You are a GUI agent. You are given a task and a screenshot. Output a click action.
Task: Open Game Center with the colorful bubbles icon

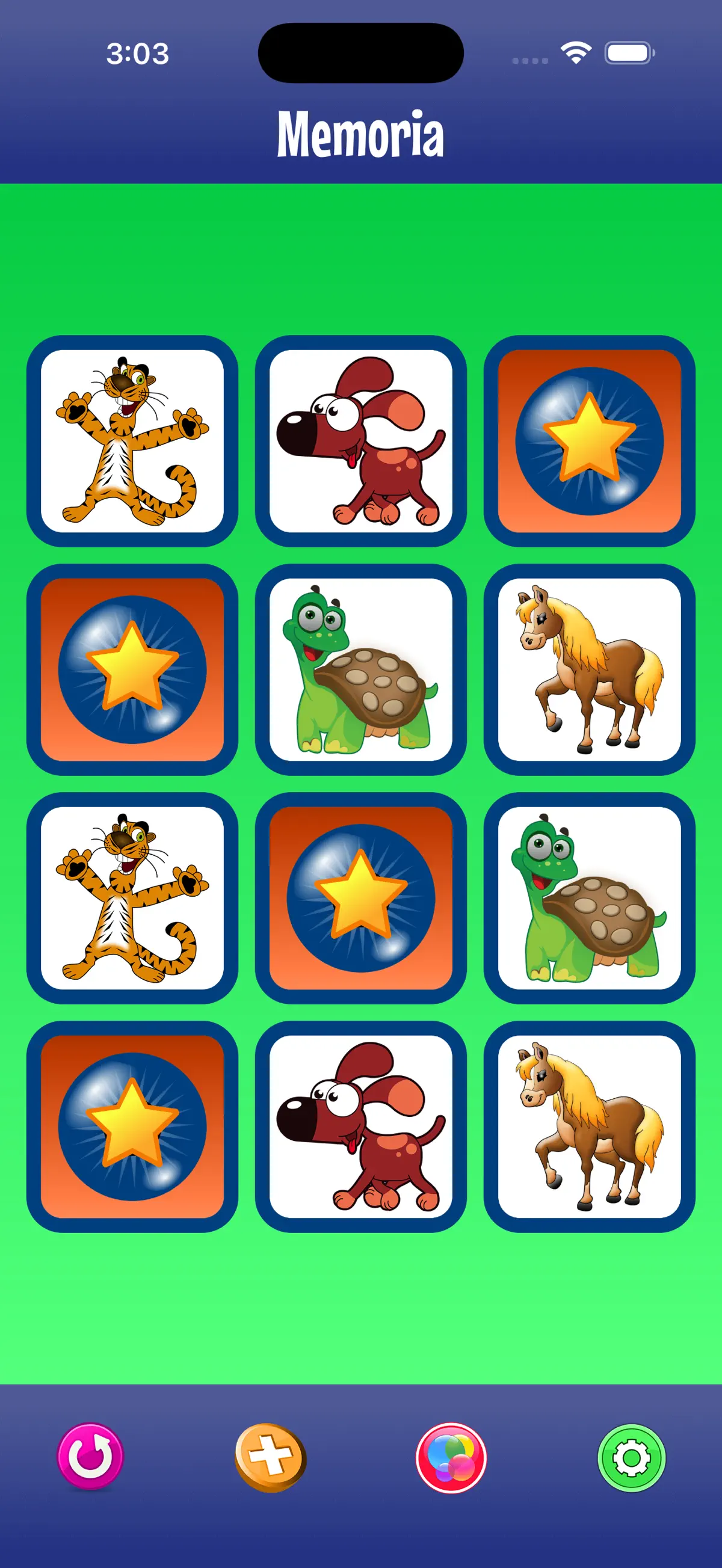click(451, 1458)
